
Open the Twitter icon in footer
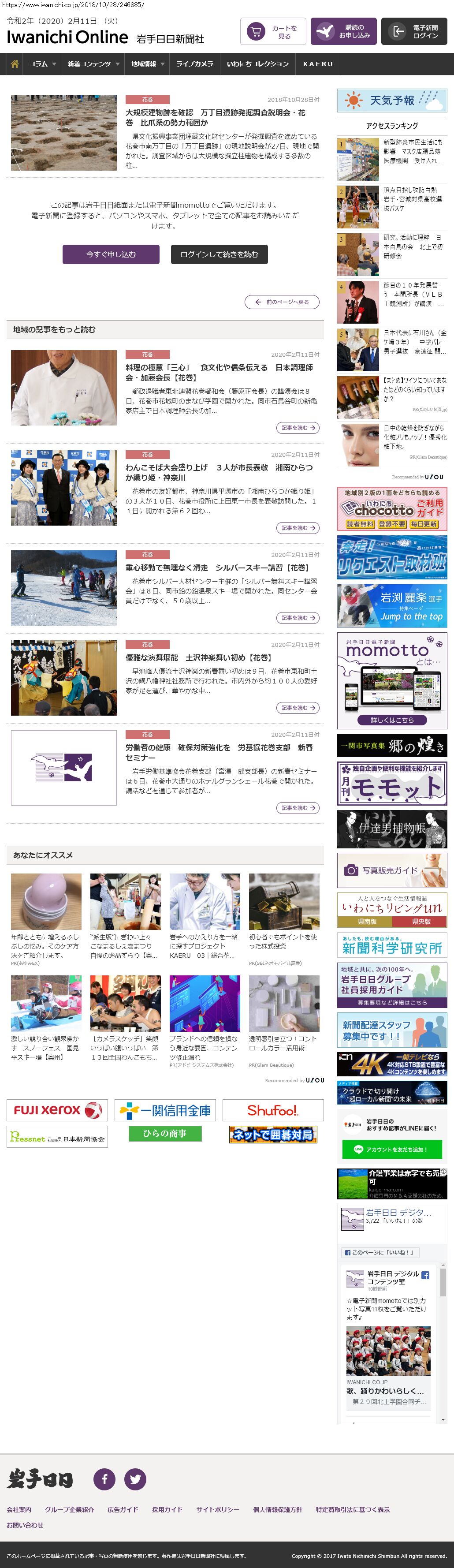tap(135, 1479)
